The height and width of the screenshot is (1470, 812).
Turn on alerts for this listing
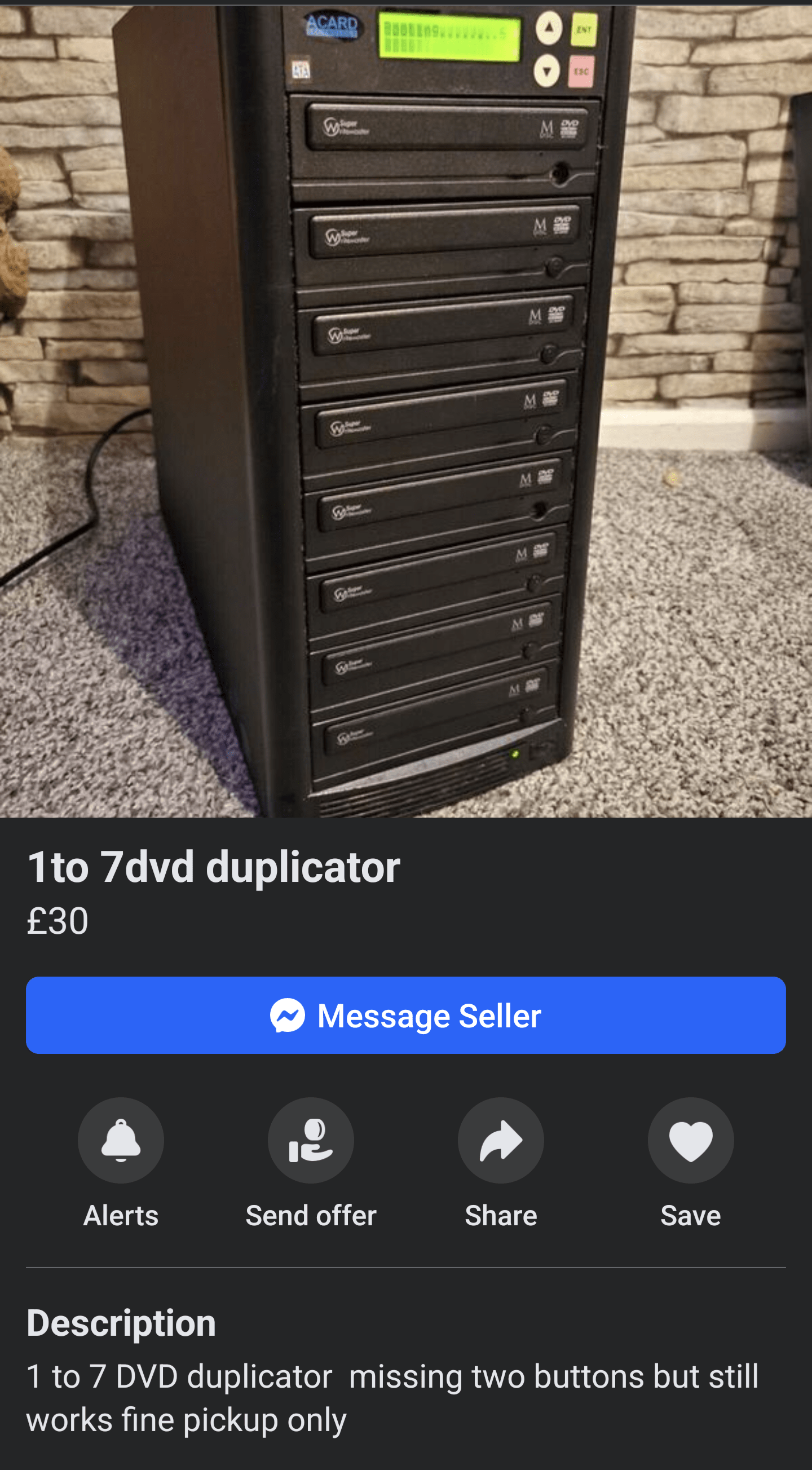(x=121, y=1141)
